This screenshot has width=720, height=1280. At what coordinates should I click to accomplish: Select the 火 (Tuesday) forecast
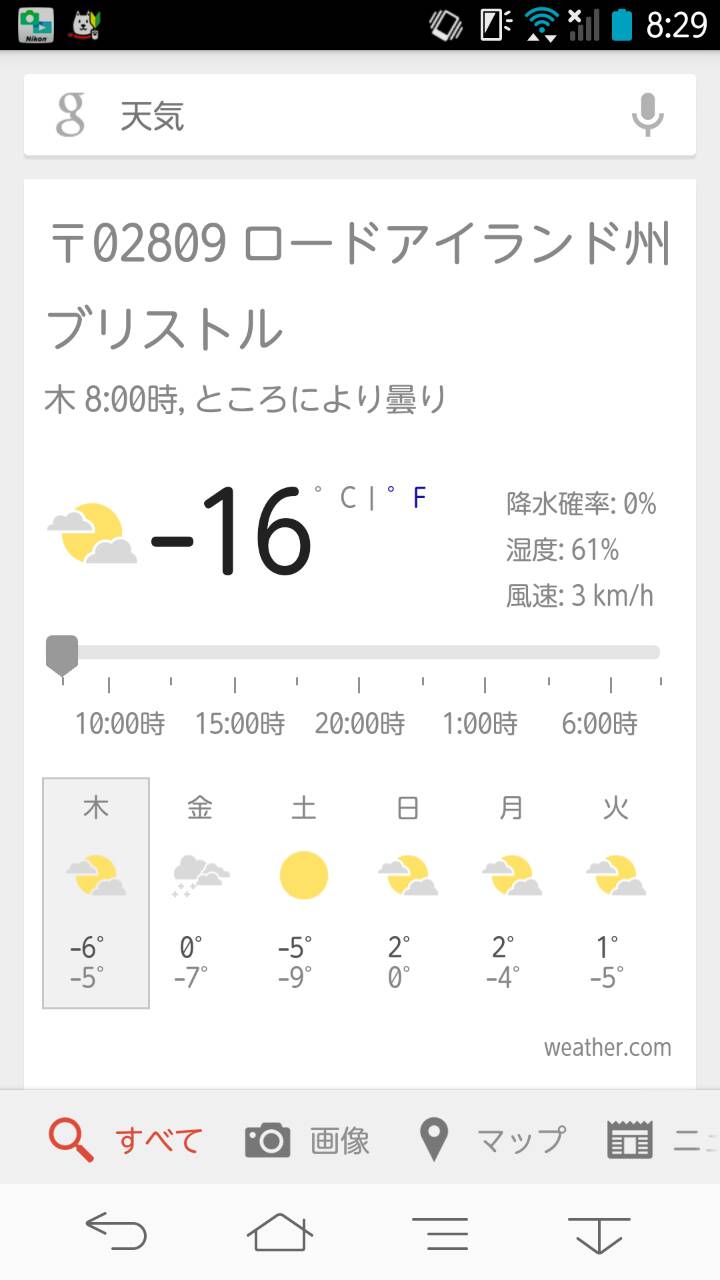pos(616,893)
